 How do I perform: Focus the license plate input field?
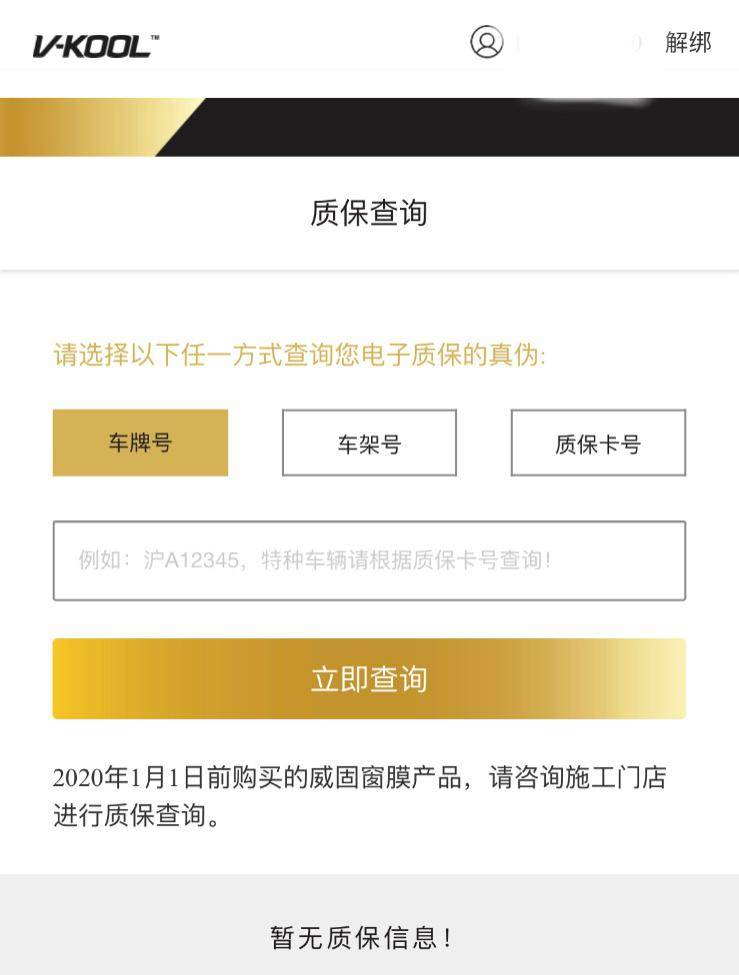point(369,560)
